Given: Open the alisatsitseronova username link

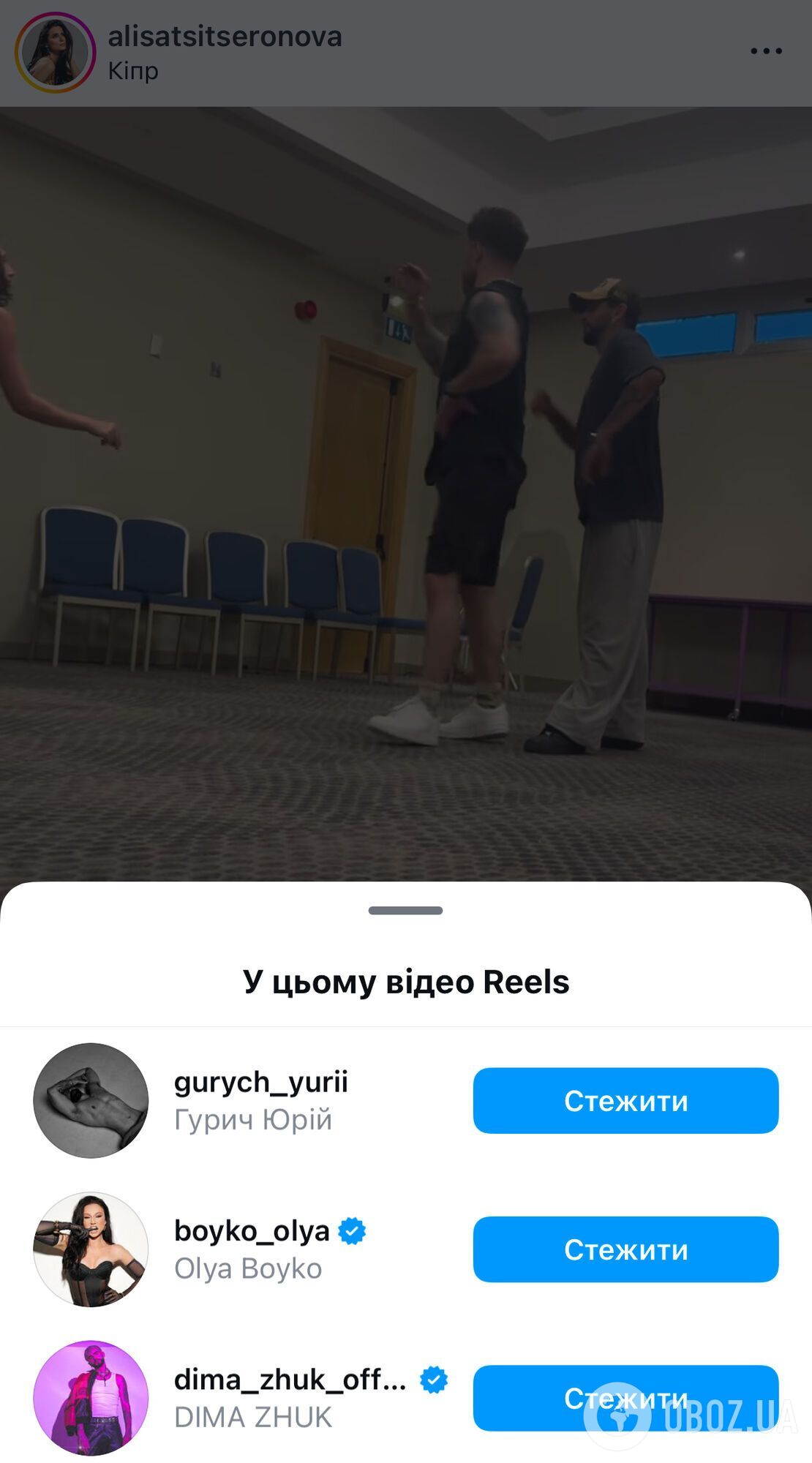Looking at the screenshot, I should pos(225,37).
